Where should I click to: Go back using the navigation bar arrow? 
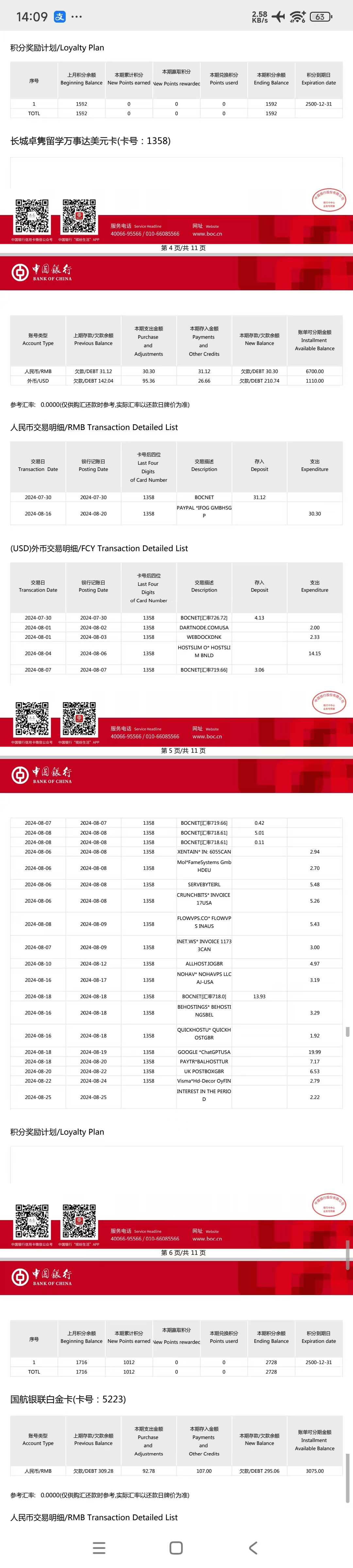click(253, 1547)
